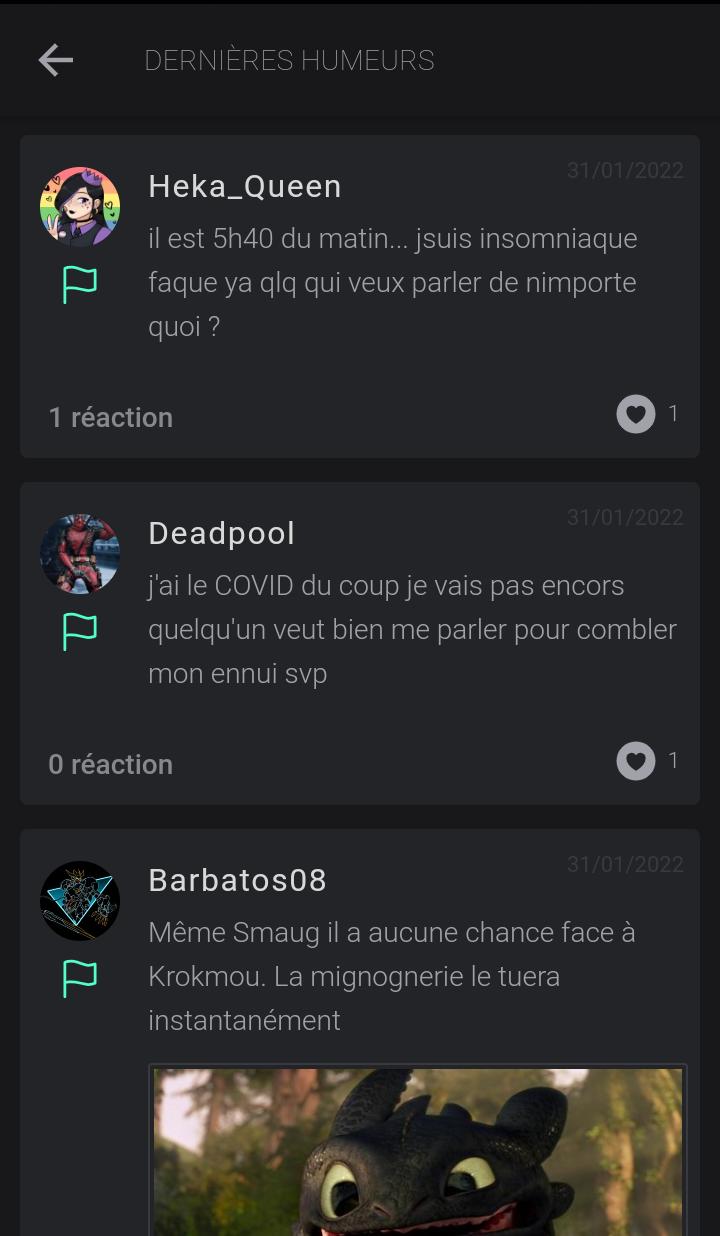Image resolution: width=720 pixels, height=1236 pixels.
Task: Open Deadpool's avatar
Action: tap(80, 554)
